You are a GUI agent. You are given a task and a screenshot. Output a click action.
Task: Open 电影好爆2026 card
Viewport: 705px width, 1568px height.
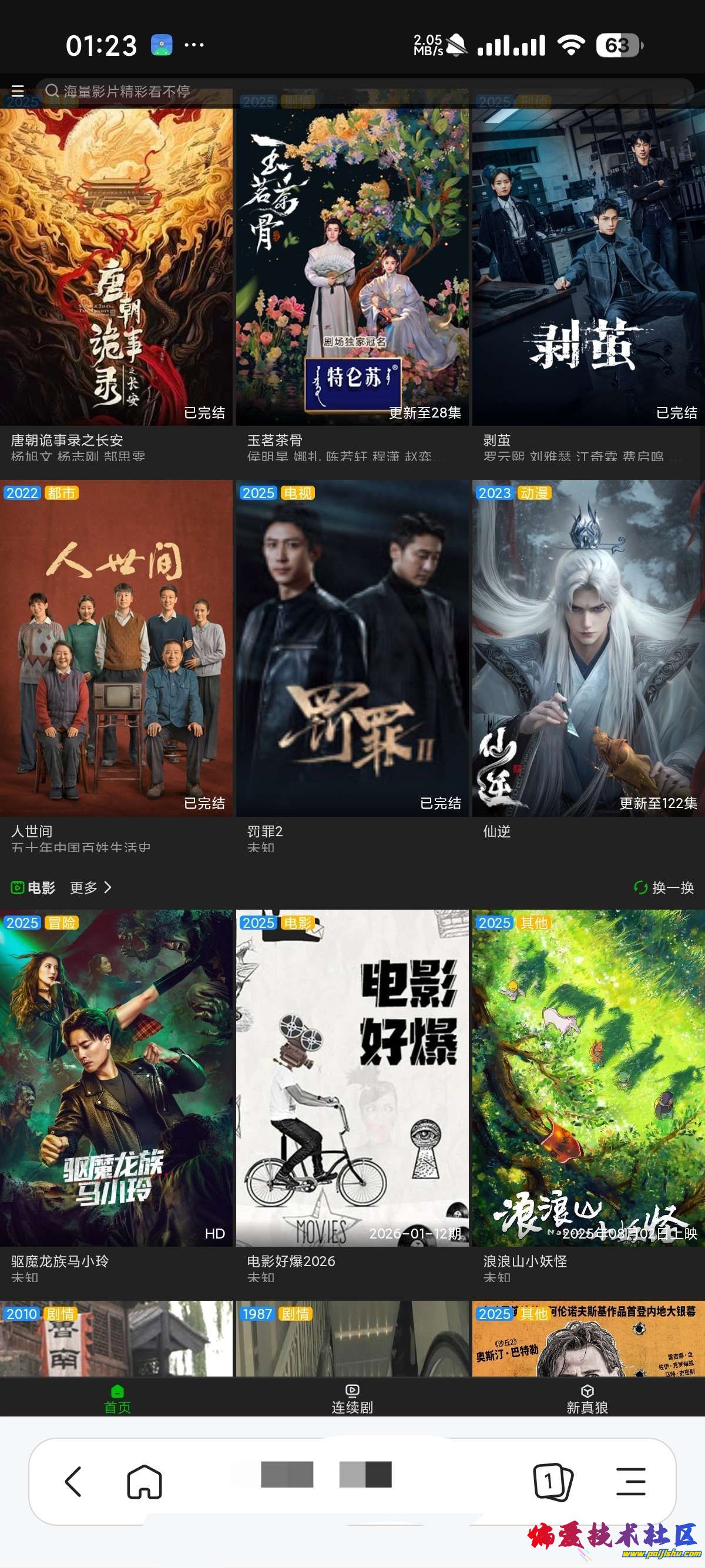[x=352, y=1078]
